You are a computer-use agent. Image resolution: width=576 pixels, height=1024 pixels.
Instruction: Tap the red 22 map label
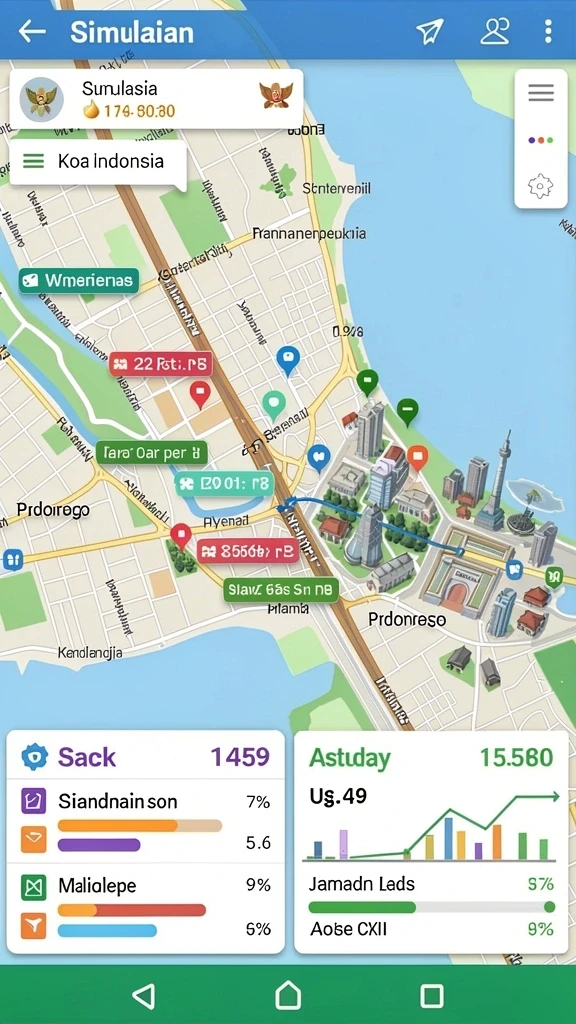(x=161, y=364)
